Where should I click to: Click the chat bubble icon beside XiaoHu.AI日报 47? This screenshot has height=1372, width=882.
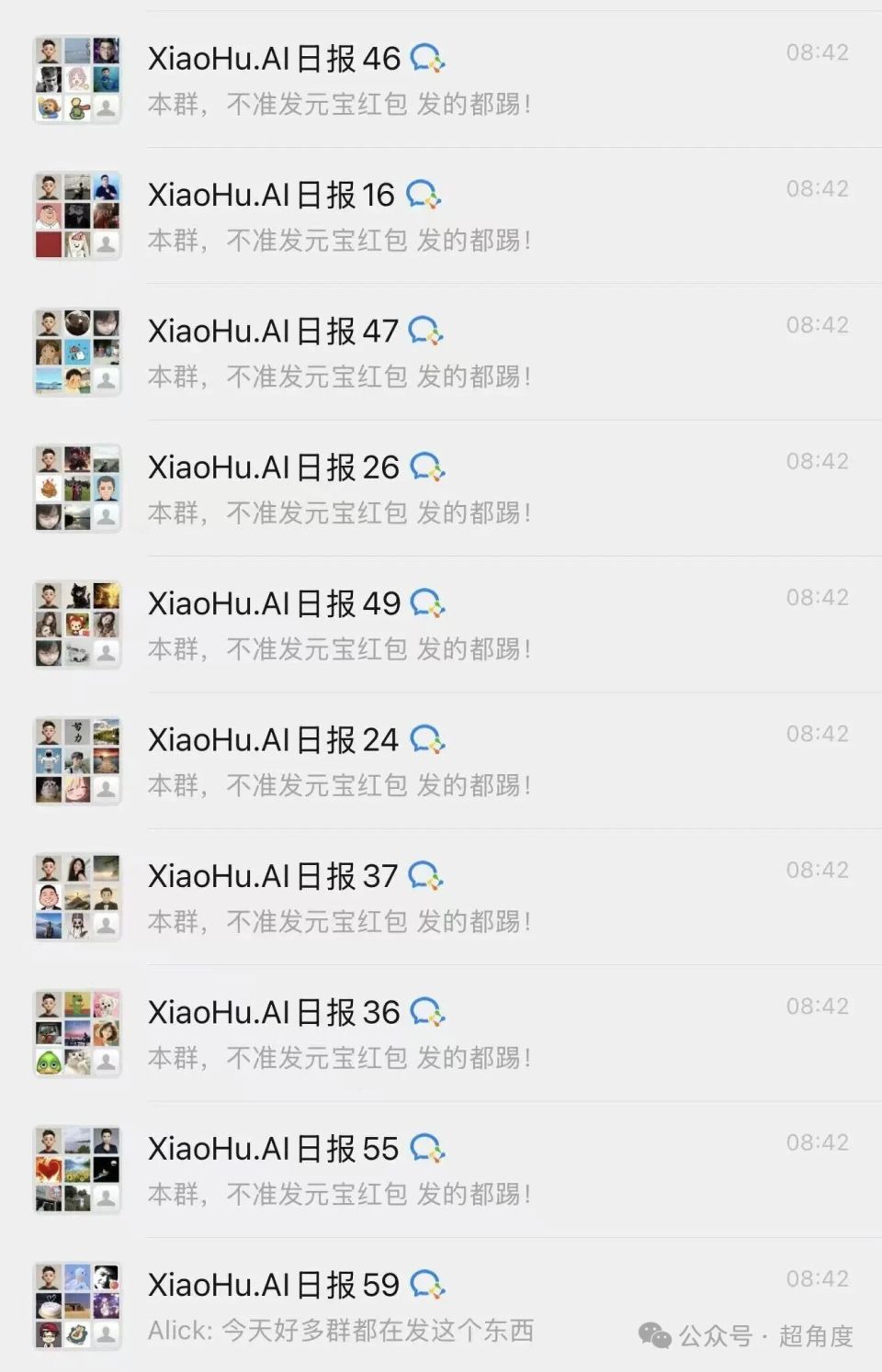[424, 331]
